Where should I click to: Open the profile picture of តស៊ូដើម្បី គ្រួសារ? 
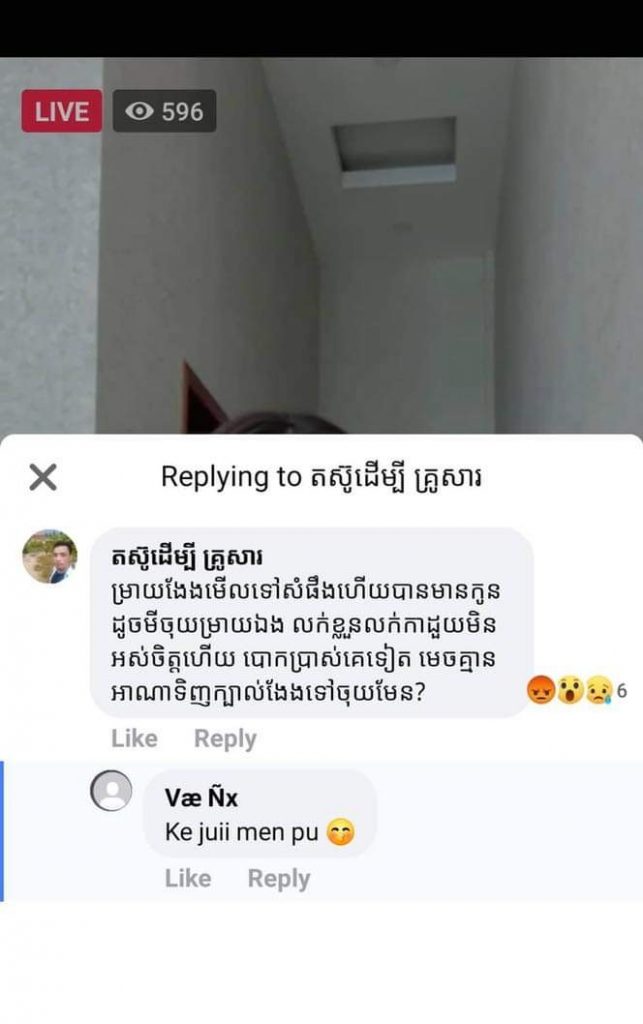[50, 557]
